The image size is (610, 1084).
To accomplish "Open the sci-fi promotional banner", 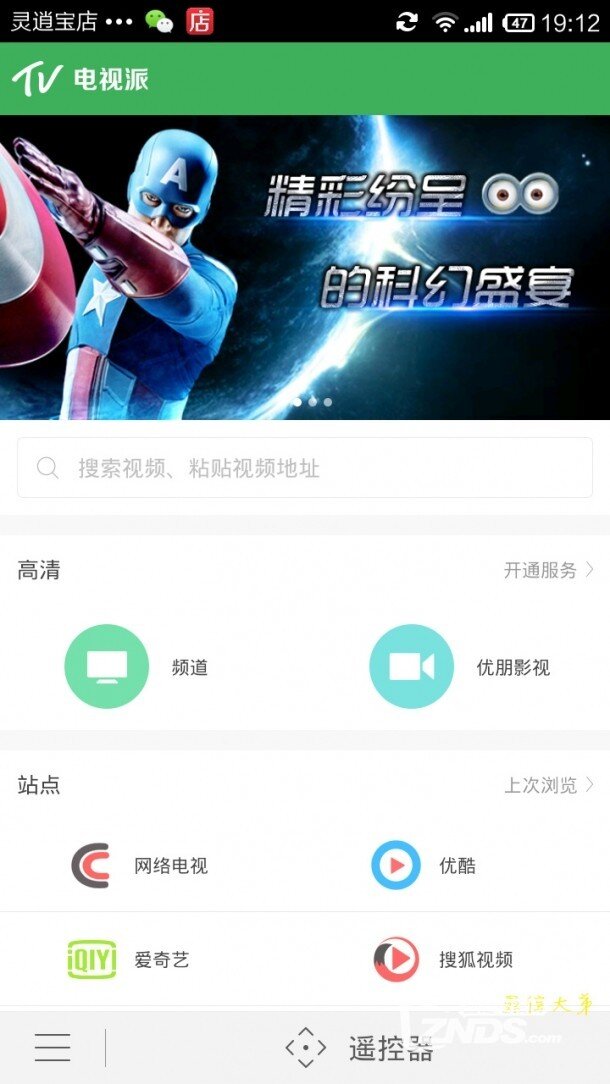I will coord(304,268).
